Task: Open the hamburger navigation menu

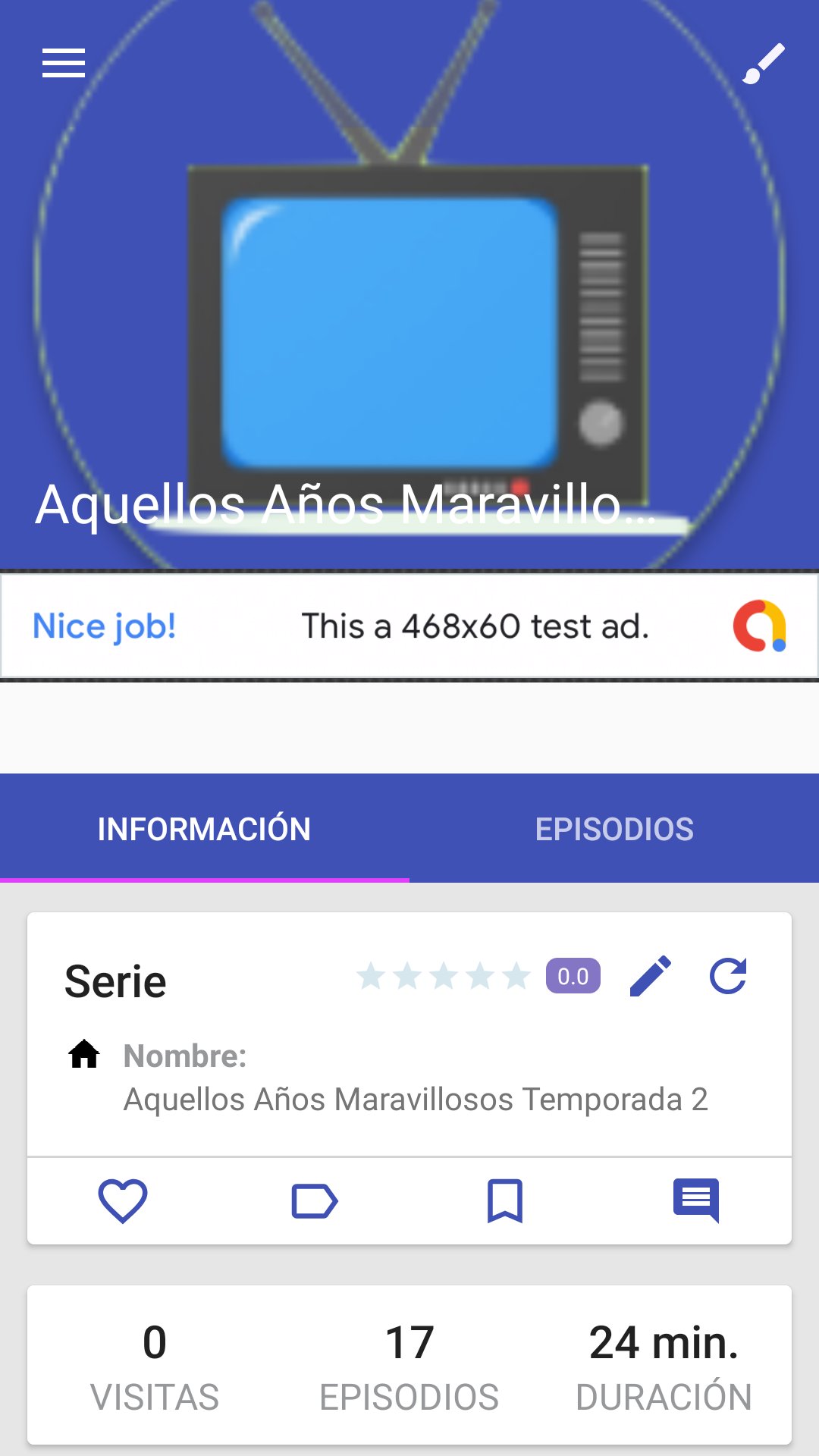Action: (64, 63)
